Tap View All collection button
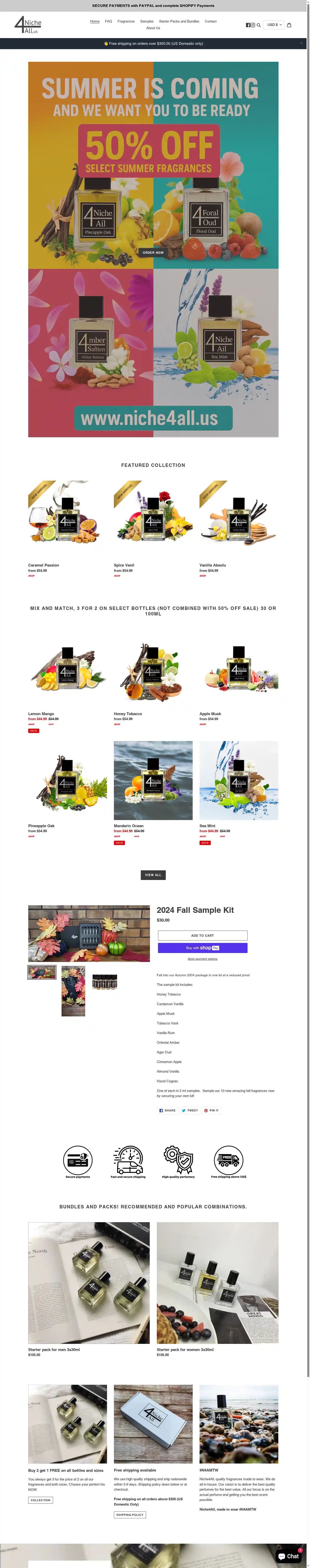The image size is (310, 1568). [x=153, y=875]
